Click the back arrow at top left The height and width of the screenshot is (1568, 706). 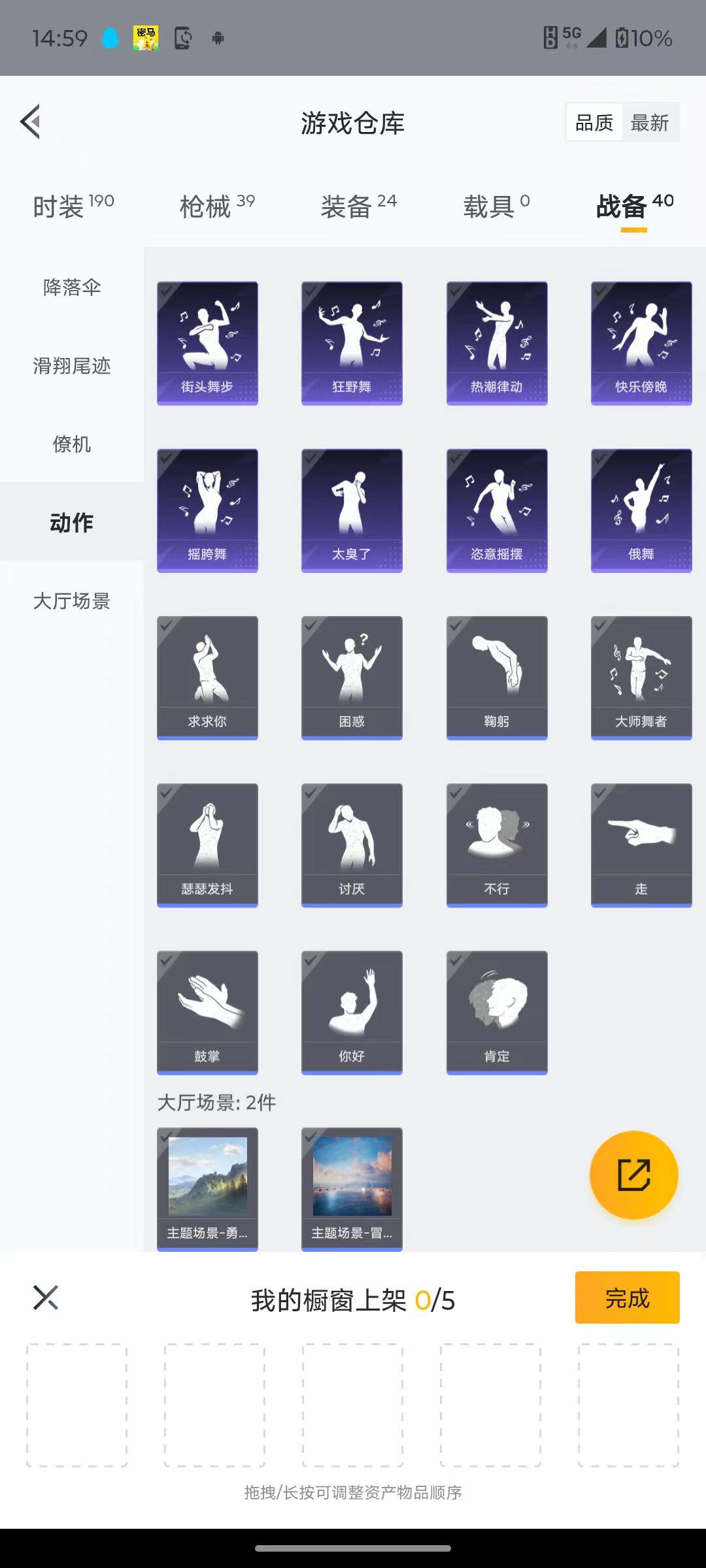29,122
